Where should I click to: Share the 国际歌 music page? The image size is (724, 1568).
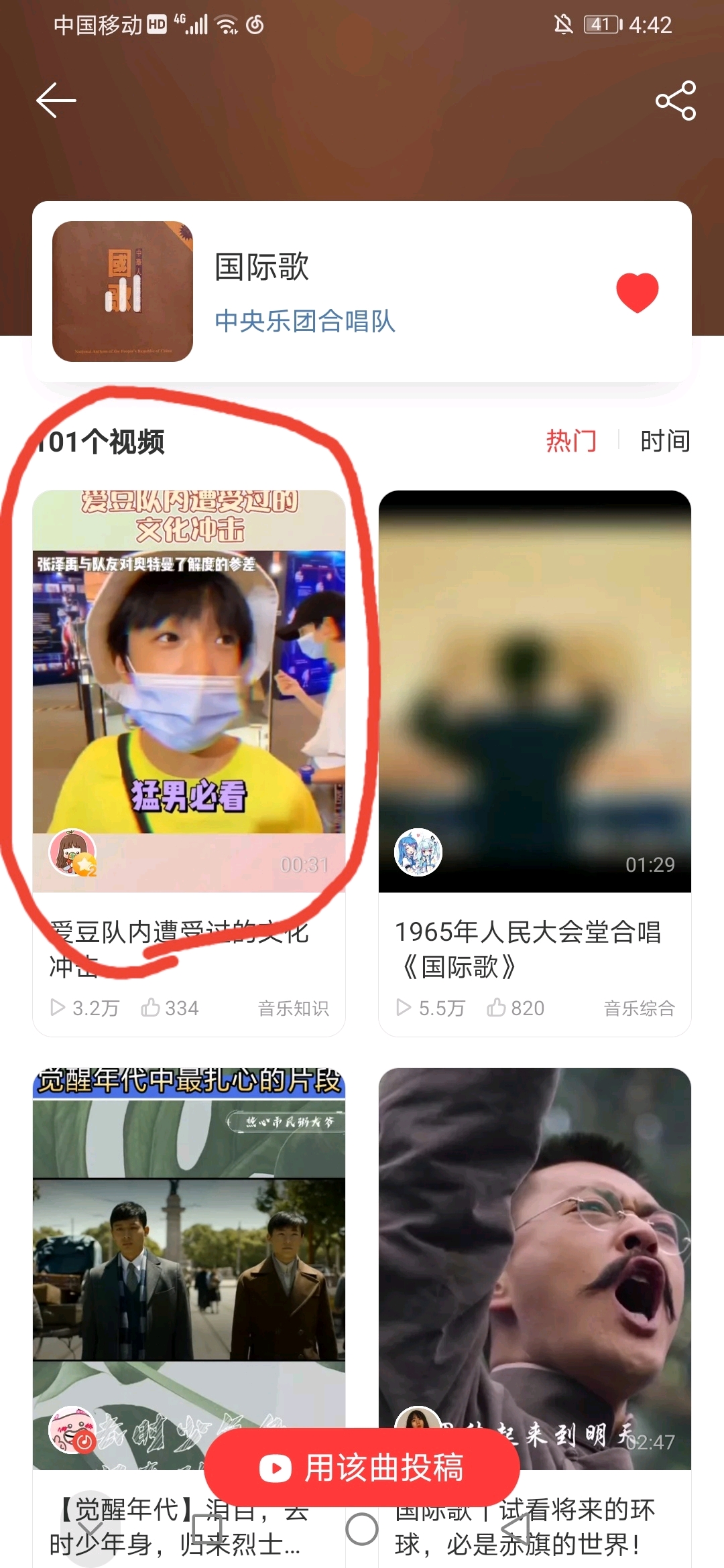point(675,101)
